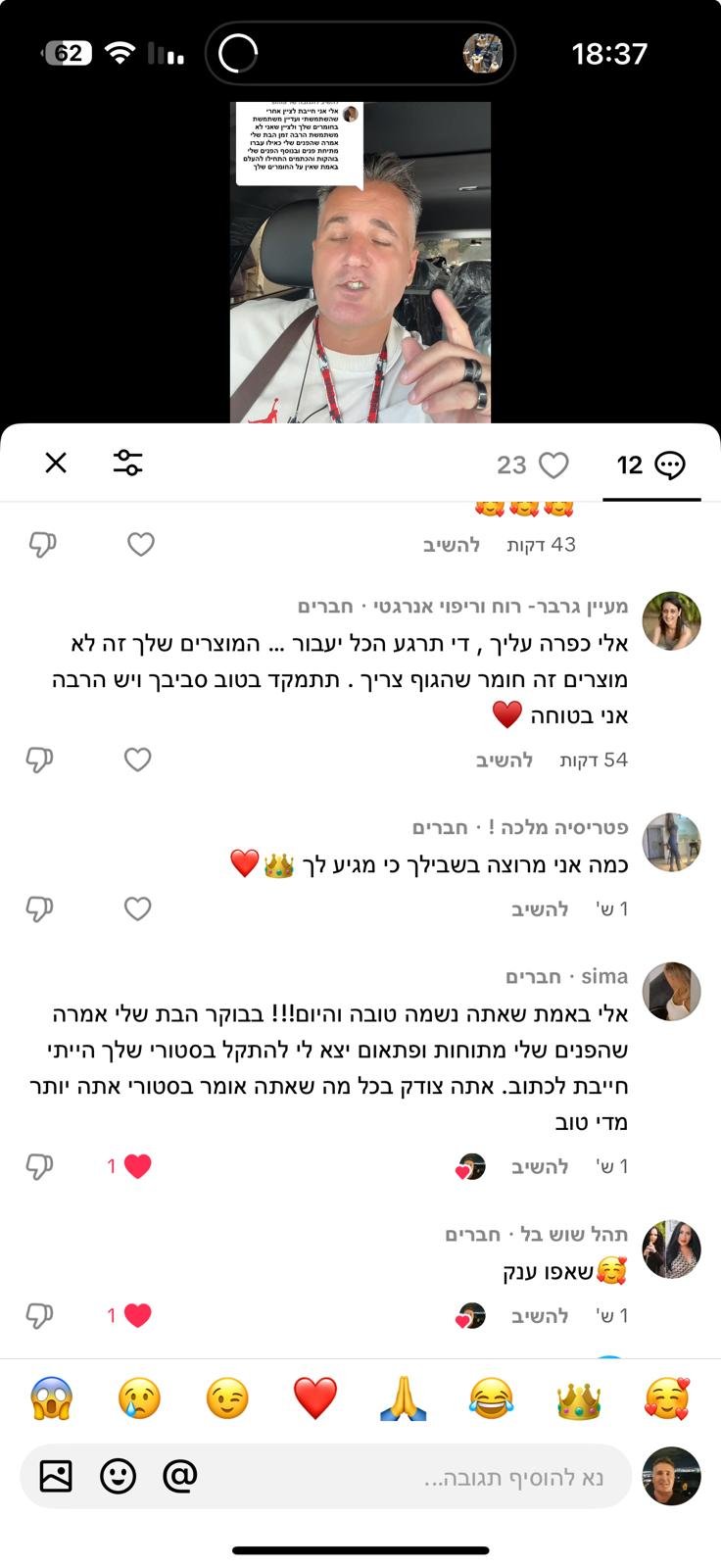
Task: Reply to the comment by sima
Action: pos(540,1166)
